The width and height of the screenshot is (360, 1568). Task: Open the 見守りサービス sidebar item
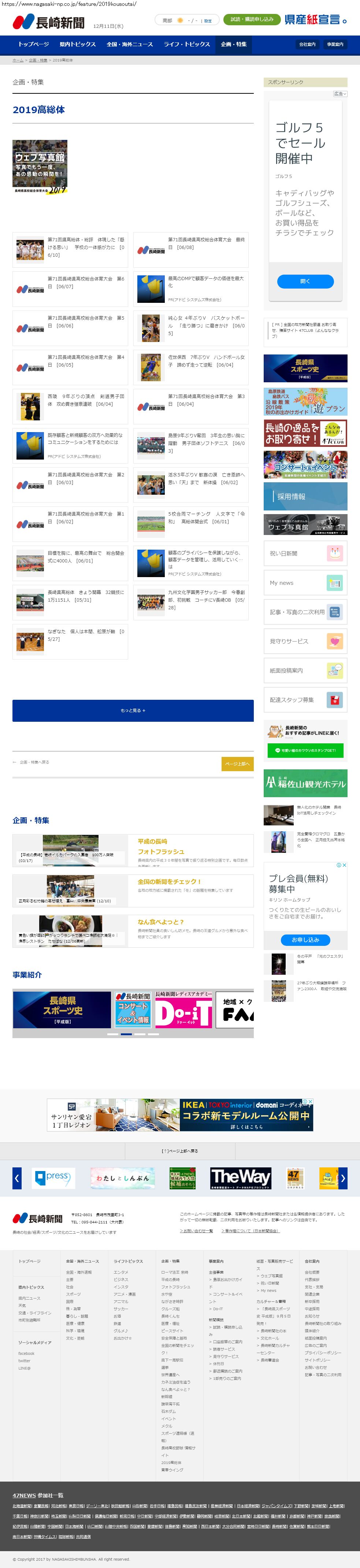click(x=305, y=641)
